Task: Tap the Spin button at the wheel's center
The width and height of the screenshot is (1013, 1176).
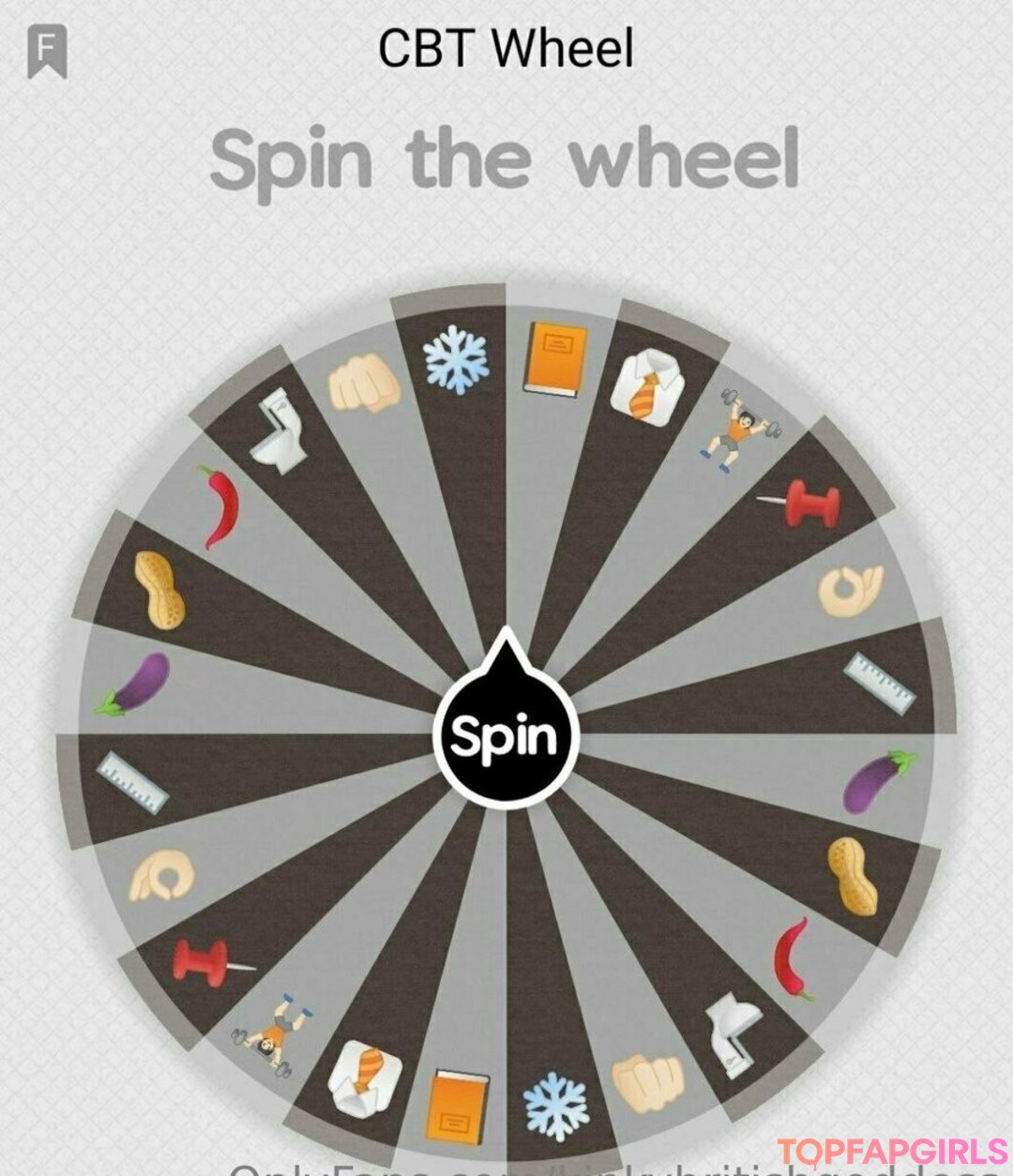Action: 506,736
